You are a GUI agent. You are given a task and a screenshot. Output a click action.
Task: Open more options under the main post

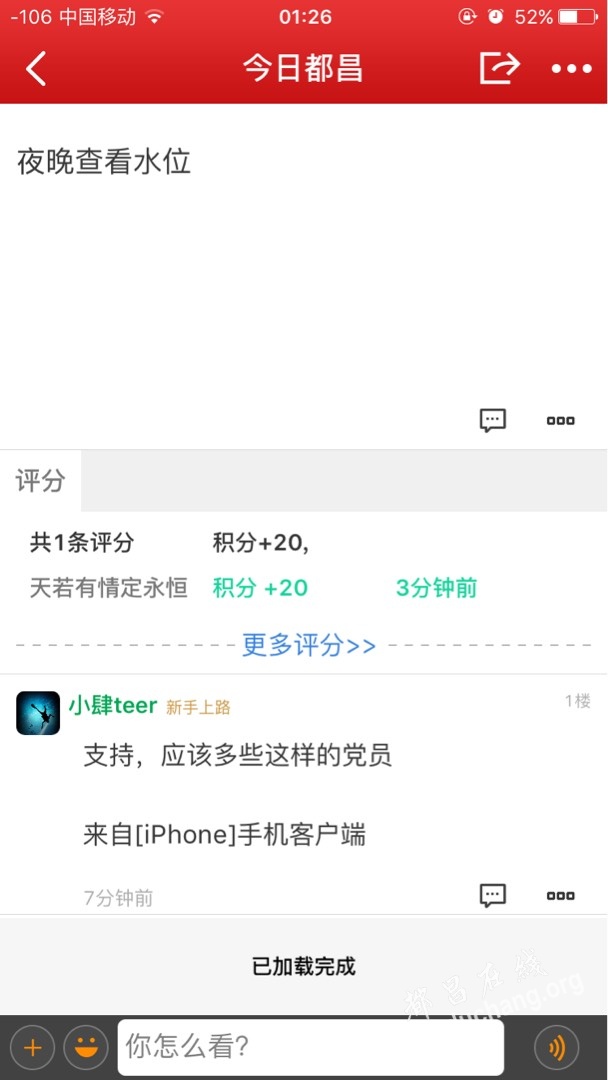point(560,420)
